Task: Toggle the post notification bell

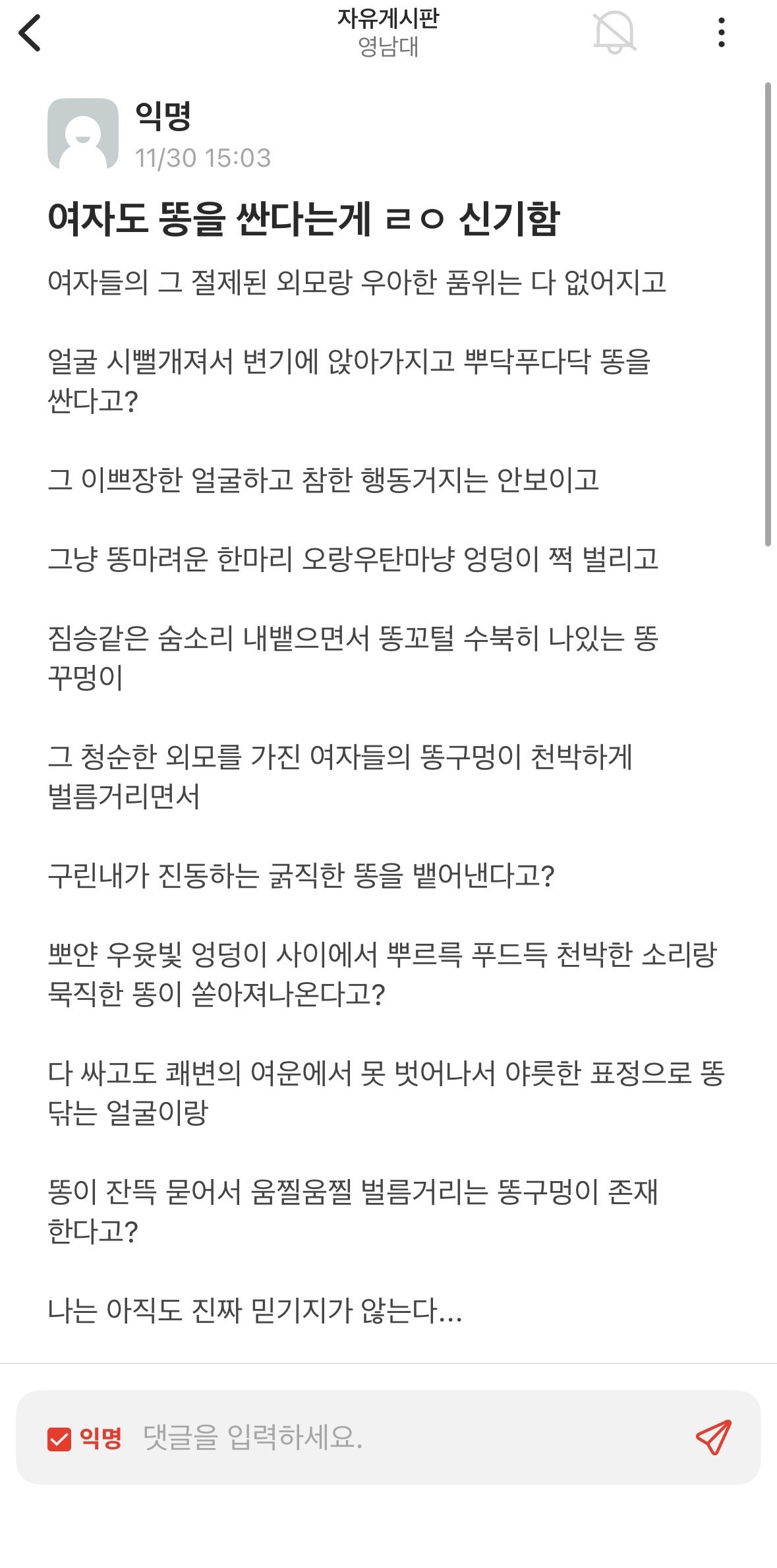Action: (x=614, y=33)
